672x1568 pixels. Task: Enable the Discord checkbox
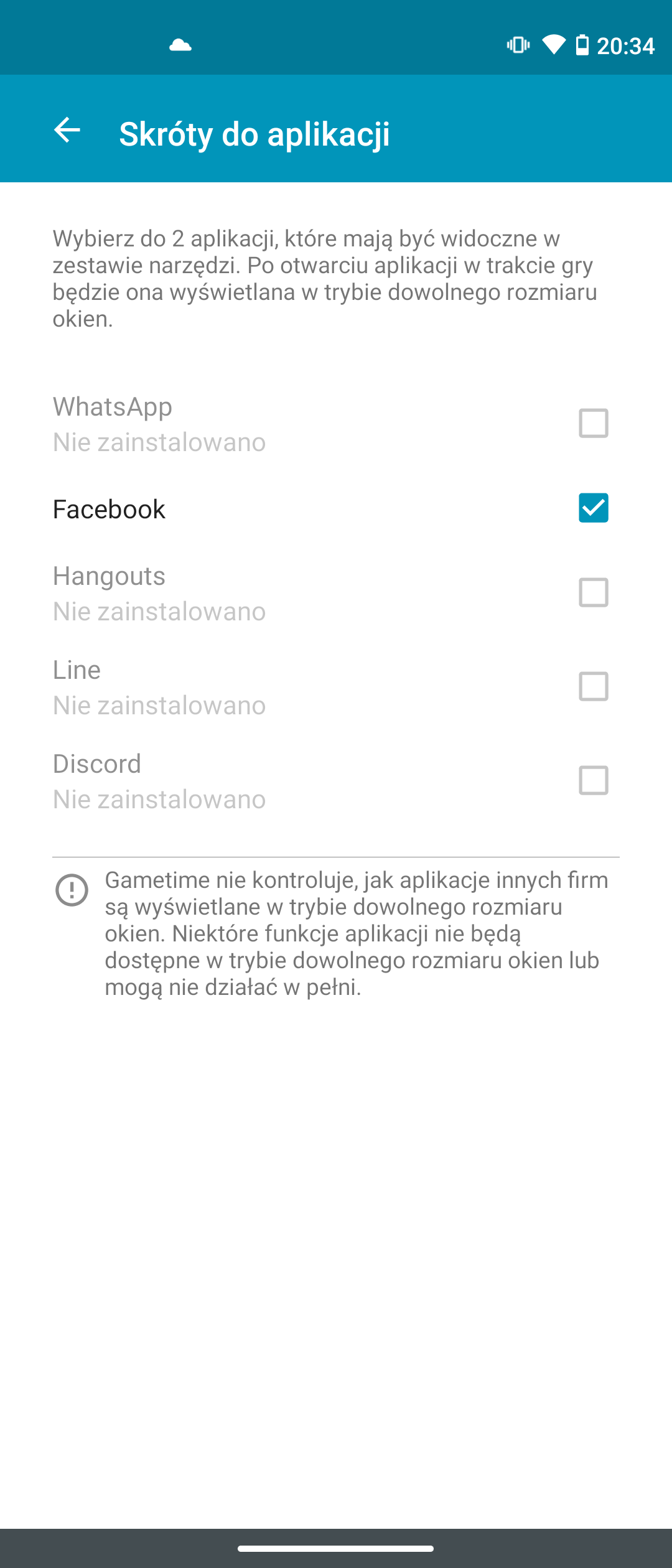(593, 781)
